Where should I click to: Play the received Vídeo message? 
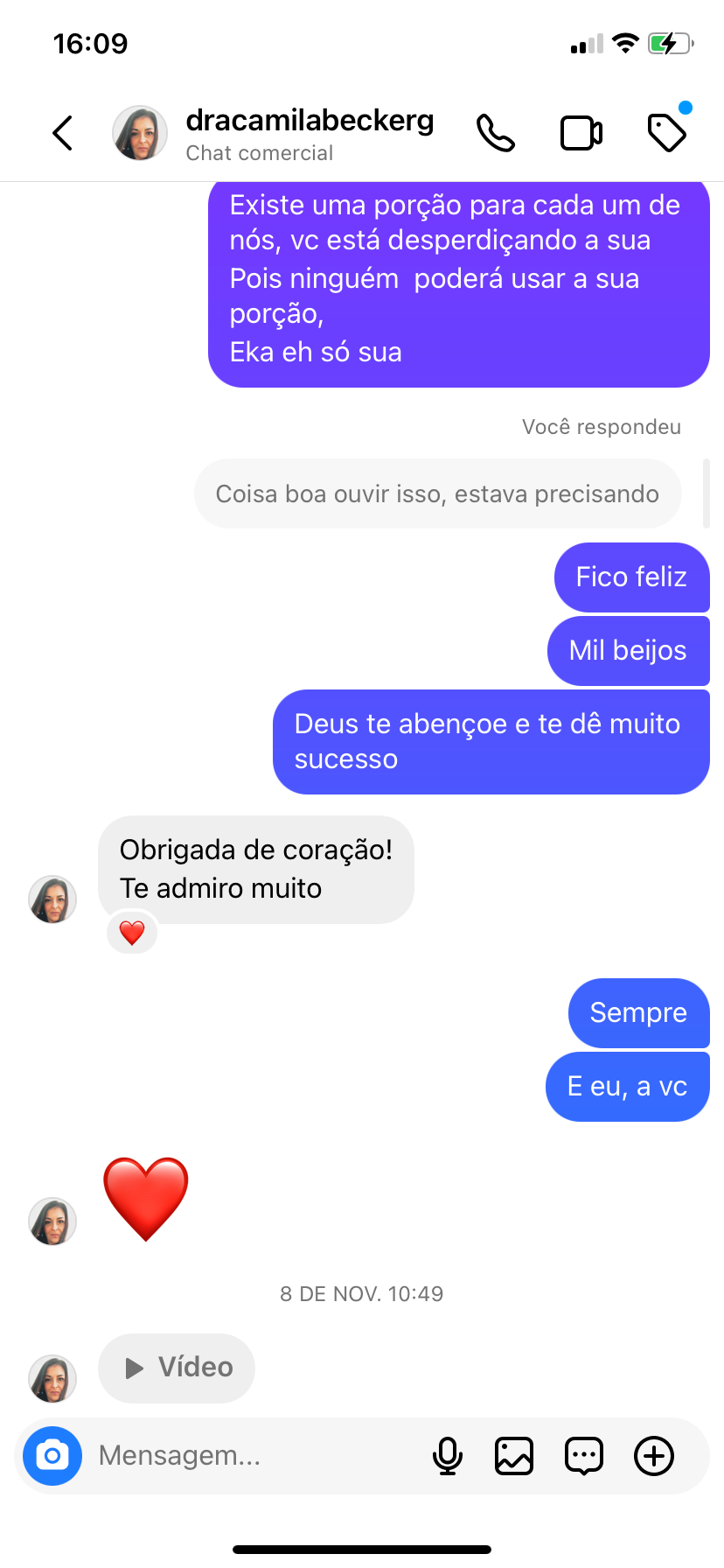[x=177, y=1368]
